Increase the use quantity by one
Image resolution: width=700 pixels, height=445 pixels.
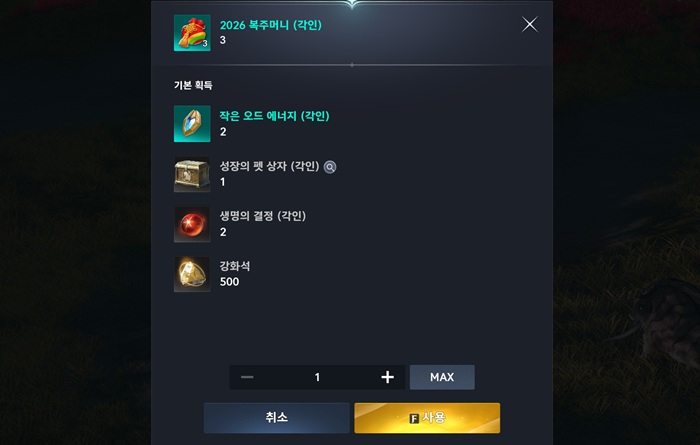(387, 377)
